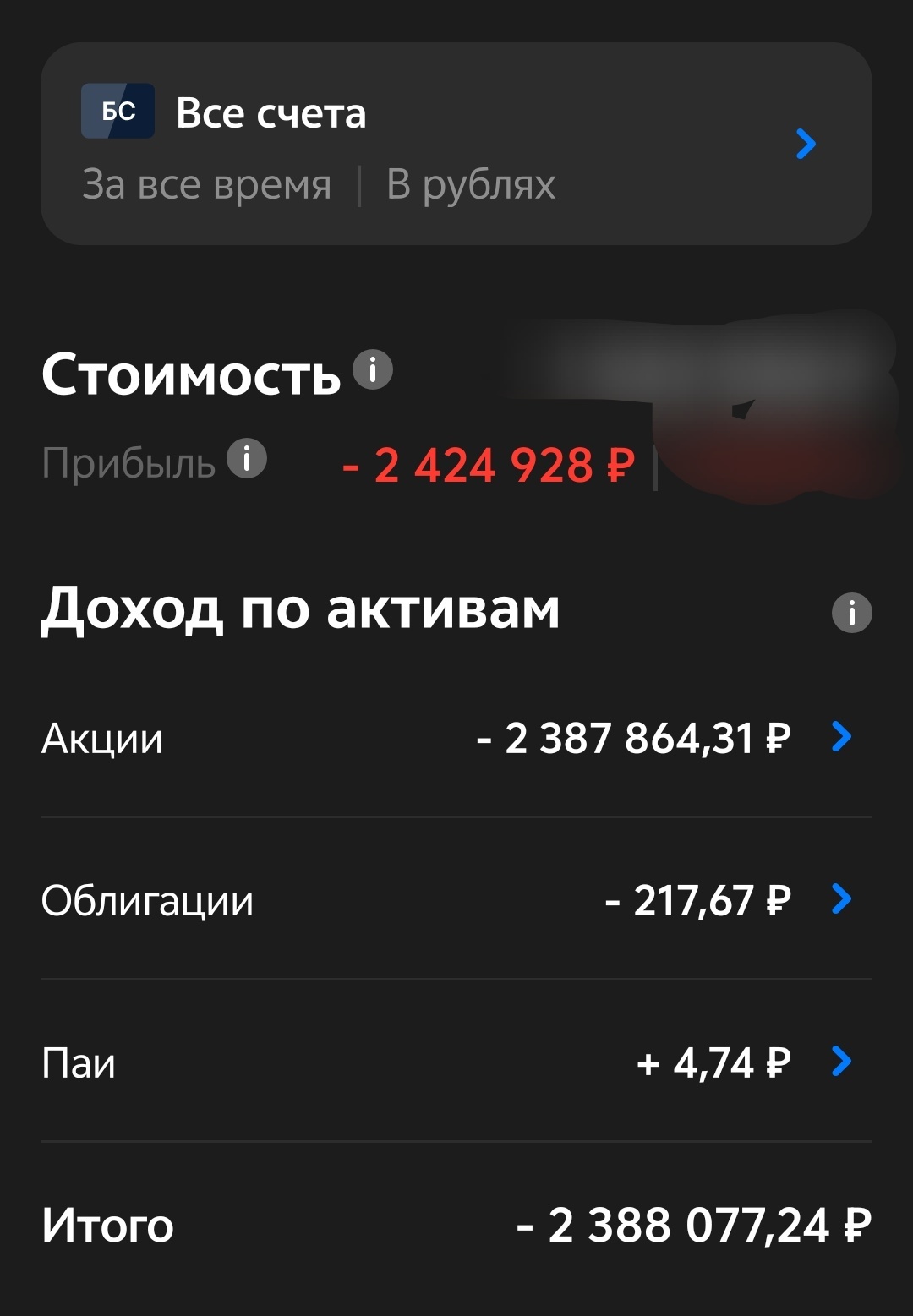Open Паи income details
The height and width of the screenshot is (1316, 913).
click(840, 1061)
